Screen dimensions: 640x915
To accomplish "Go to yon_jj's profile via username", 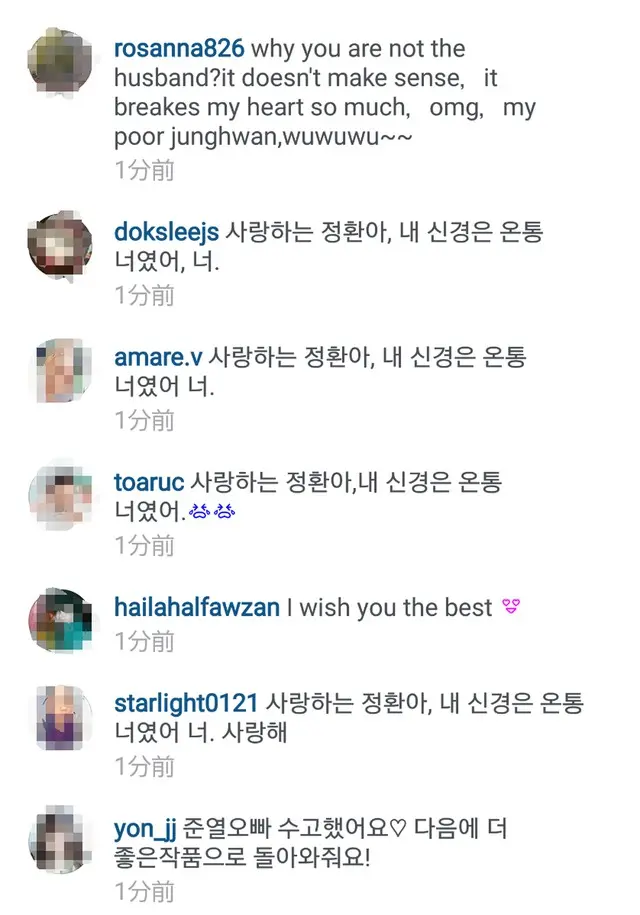I will pos(144,830).
